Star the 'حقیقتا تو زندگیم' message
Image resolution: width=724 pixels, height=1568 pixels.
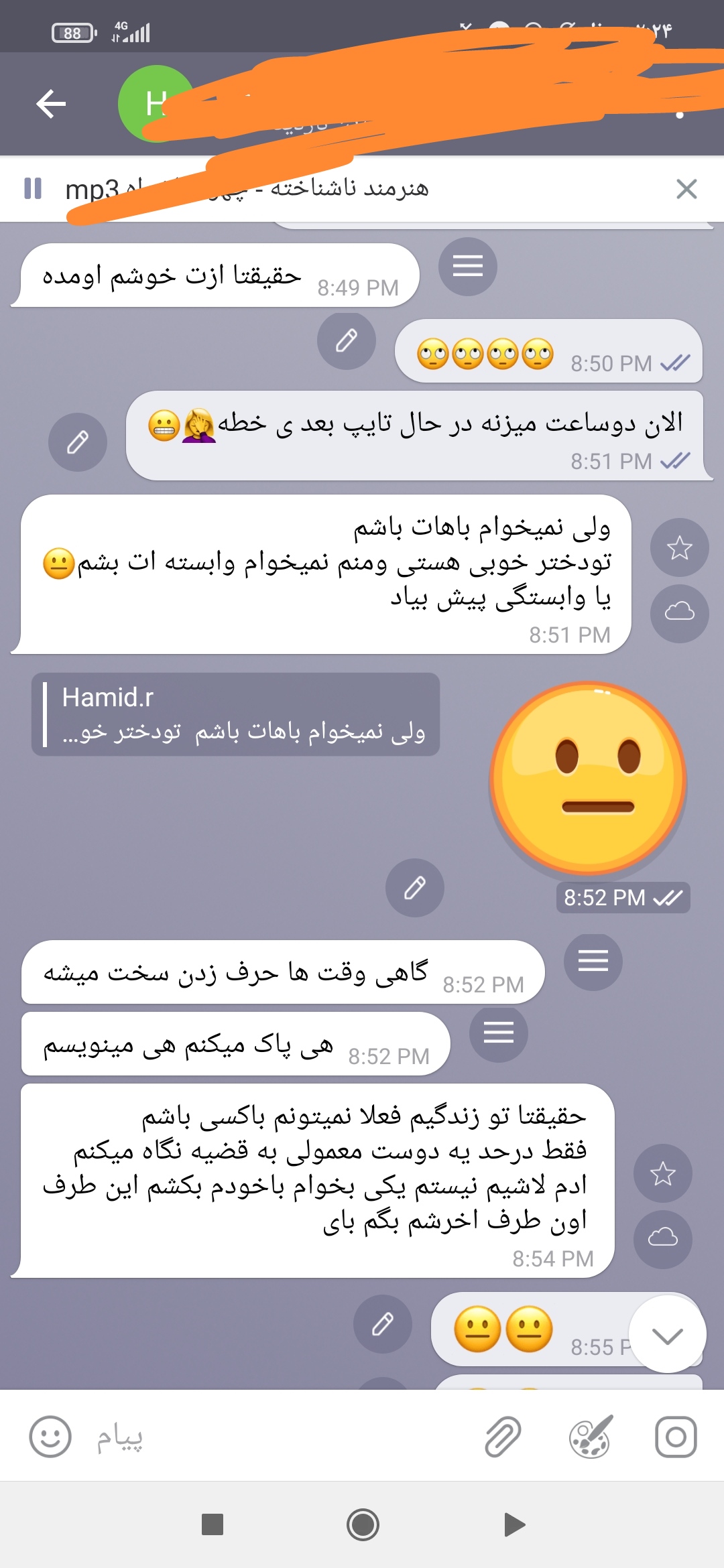point(662,1173)
